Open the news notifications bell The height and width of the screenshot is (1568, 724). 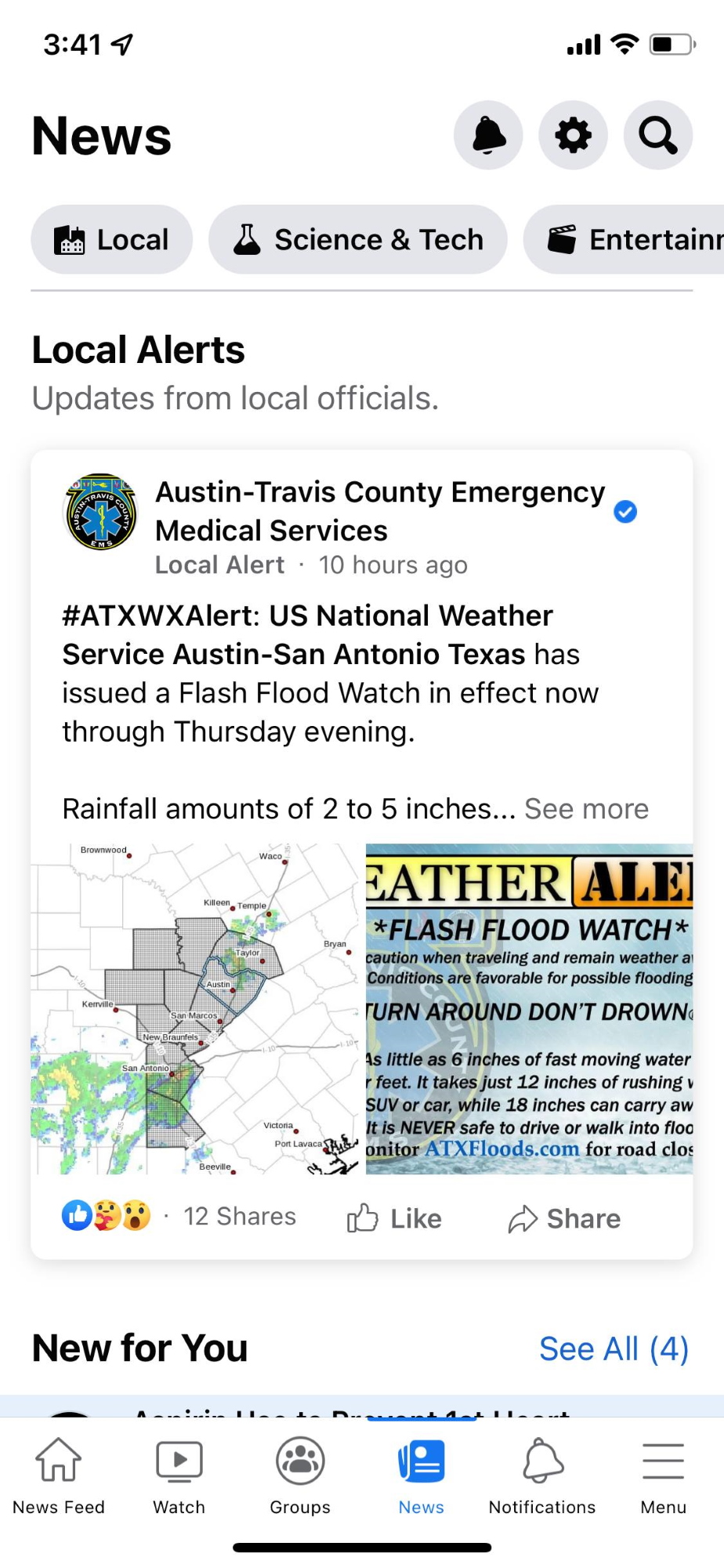pyautogui.click(x=488, y=135)
